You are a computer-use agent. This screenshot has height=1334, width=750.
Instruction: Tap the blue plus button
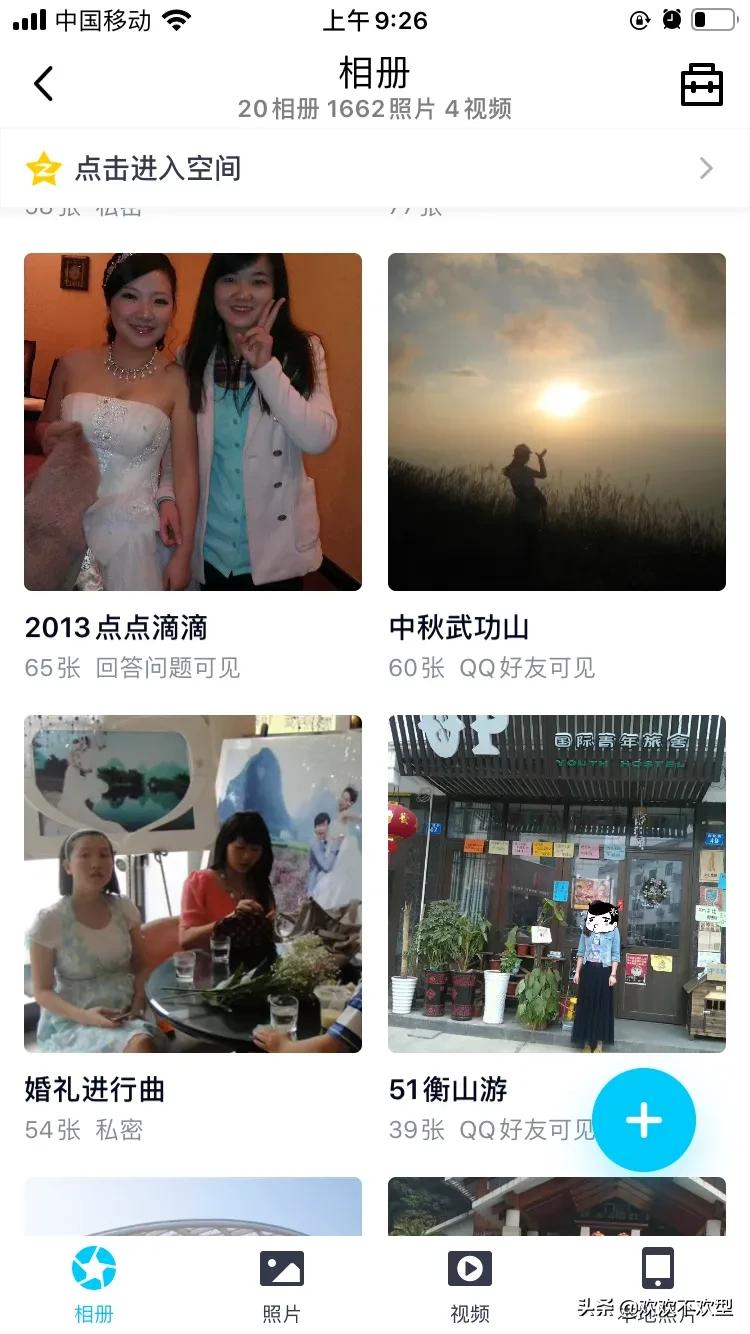(643, 1120)
